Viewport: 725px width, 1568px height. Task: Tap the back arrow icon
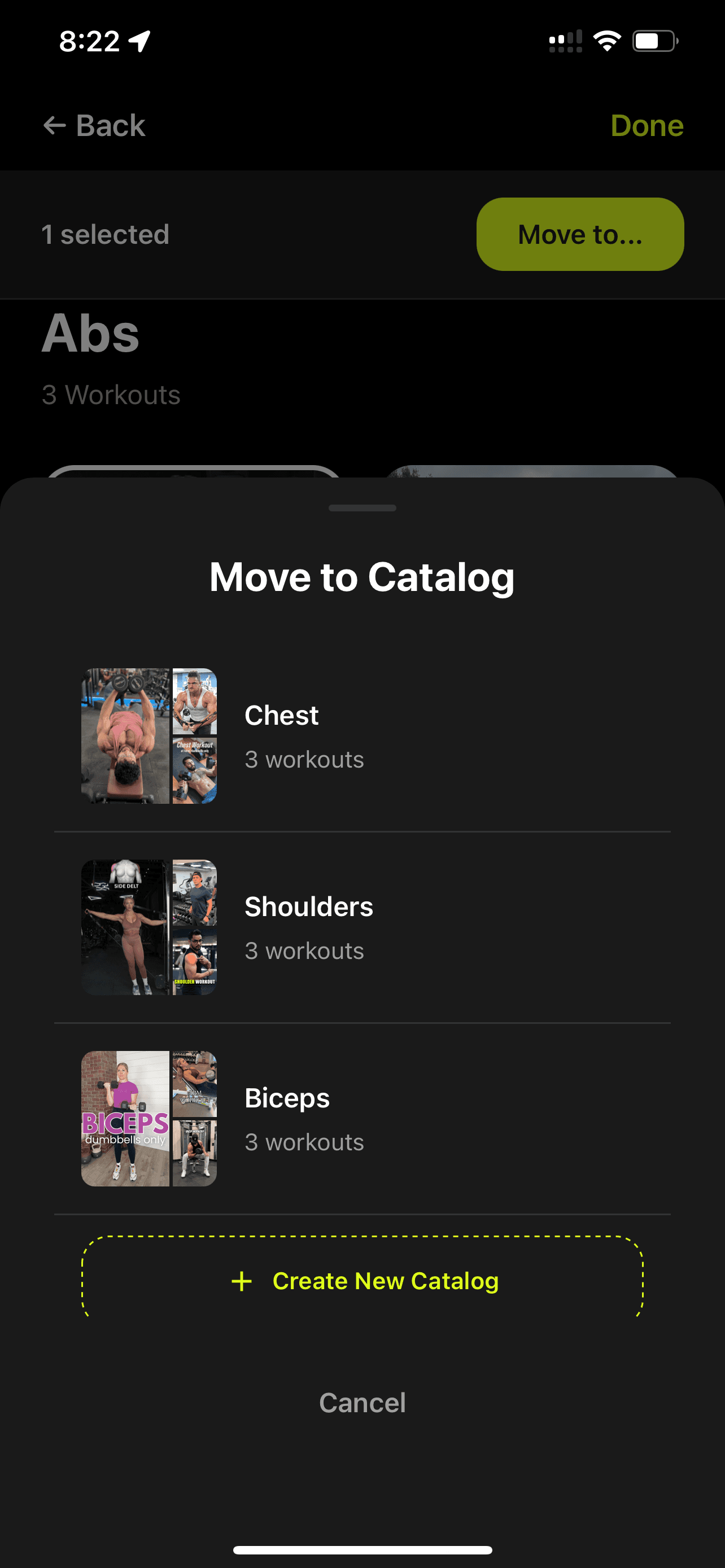coord(55,126)
